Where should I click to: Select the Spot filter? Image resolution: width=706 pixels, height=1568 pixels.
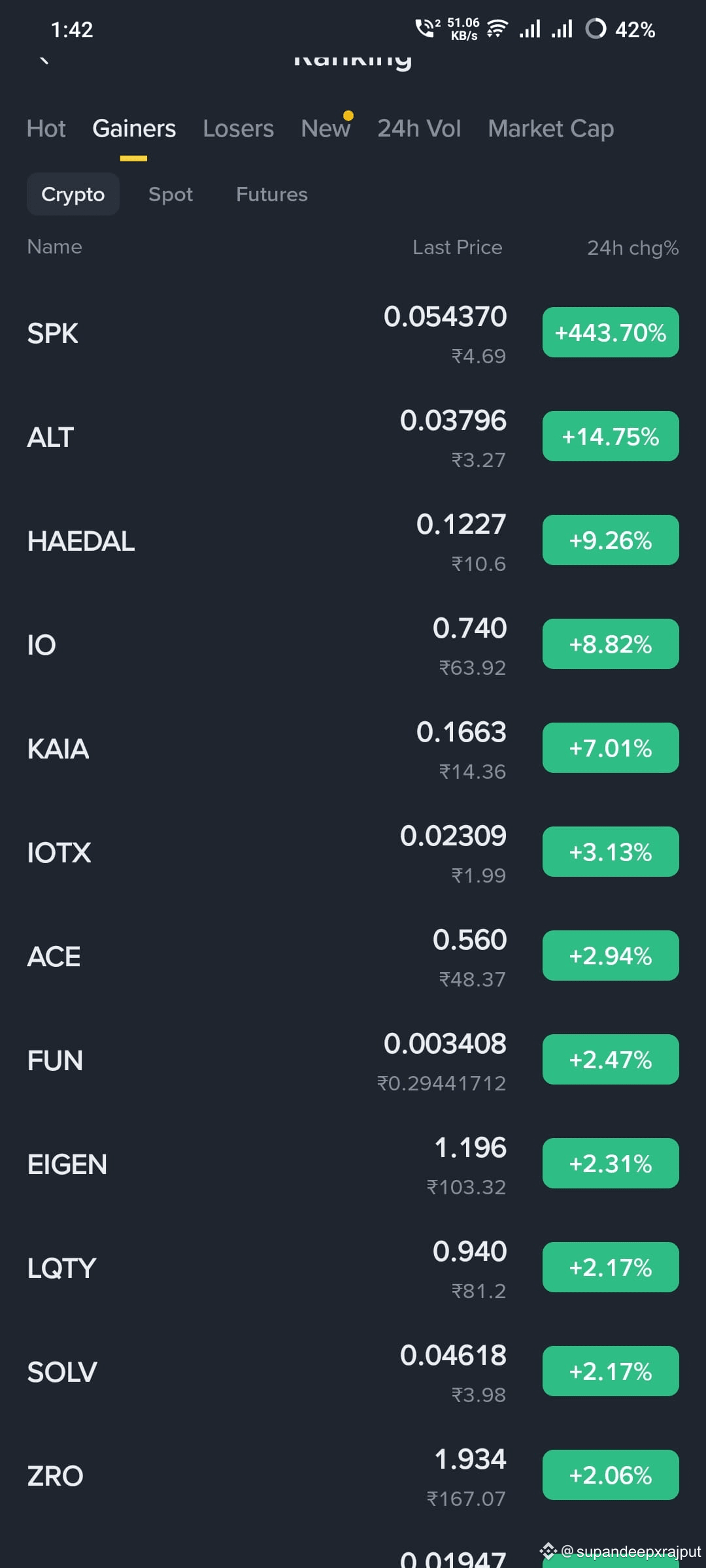pyautogui.click(x=171, y=194)
